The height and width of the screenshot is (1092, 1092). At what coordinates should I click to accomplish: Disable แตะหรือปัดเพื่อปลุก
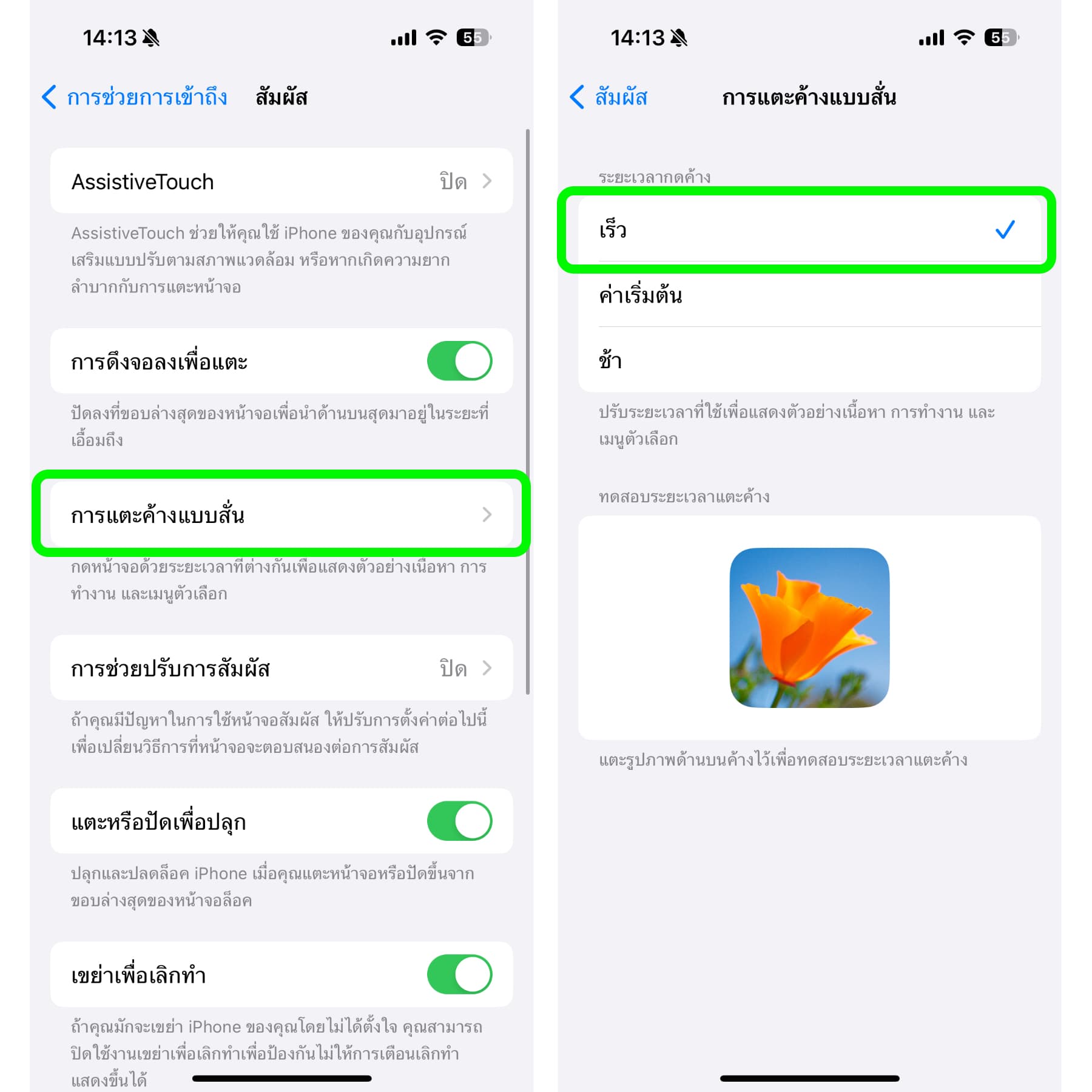pos(459,821)
